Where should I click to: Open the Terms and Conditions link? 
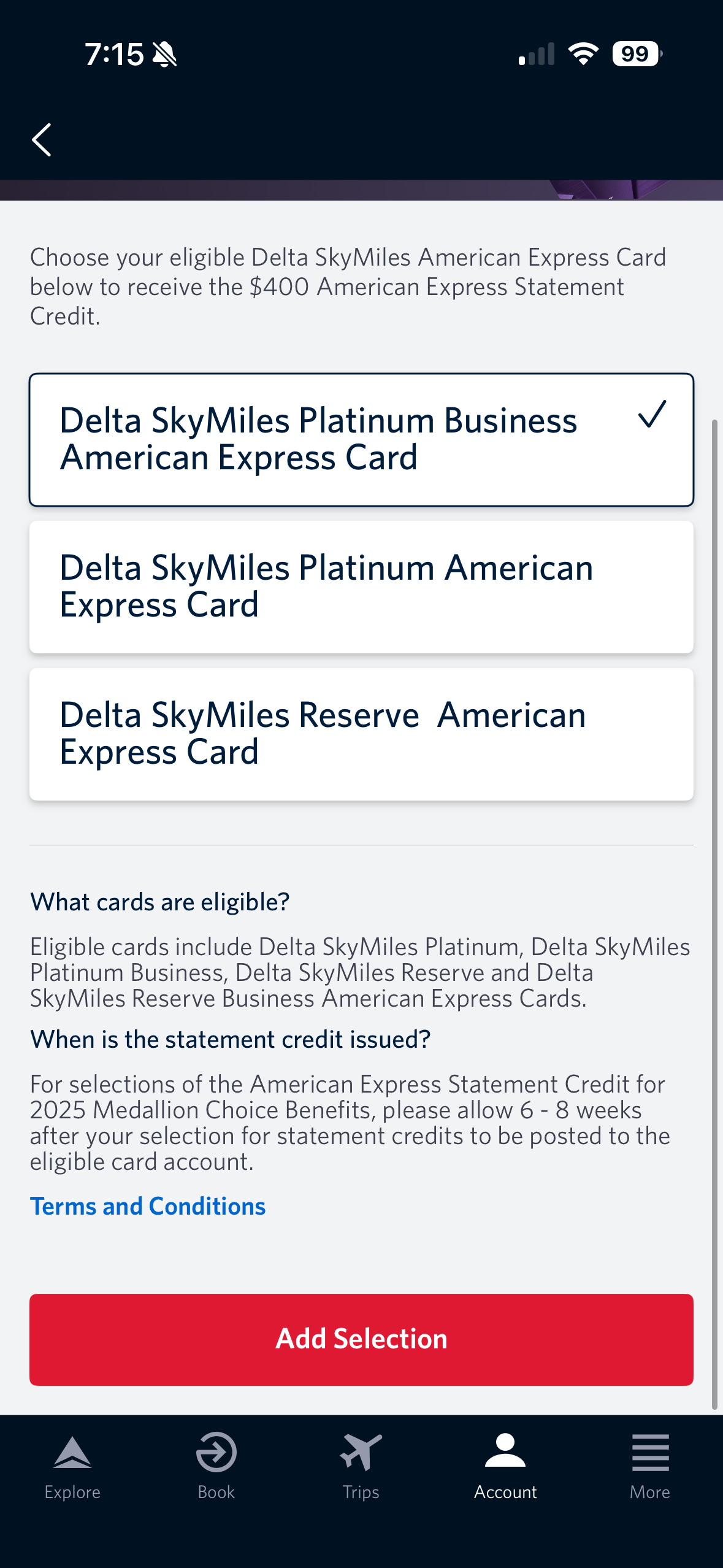coord(147,1205)
